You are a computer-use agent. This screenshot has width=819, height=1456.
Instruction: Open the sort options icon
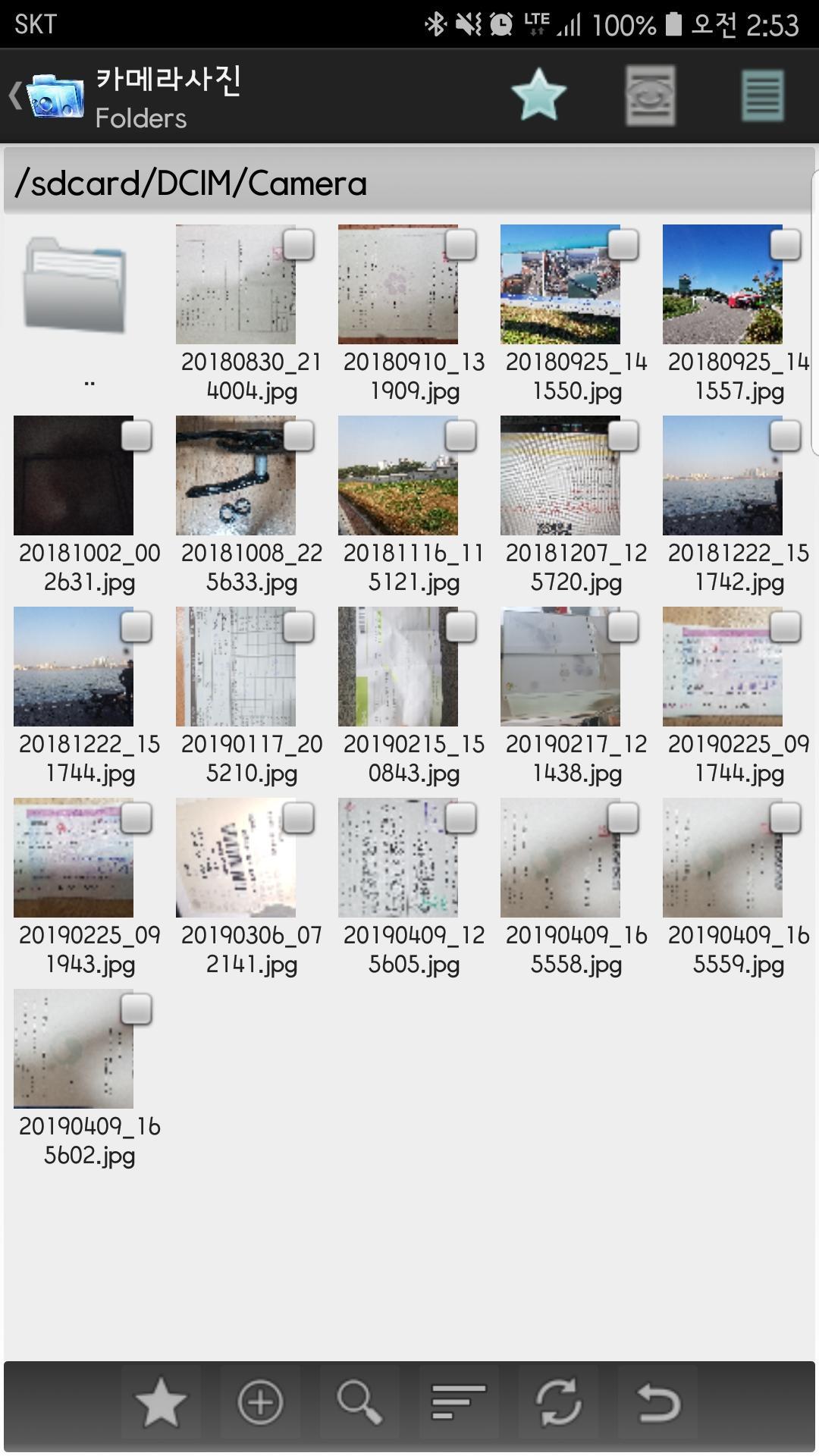[459, 1402]
